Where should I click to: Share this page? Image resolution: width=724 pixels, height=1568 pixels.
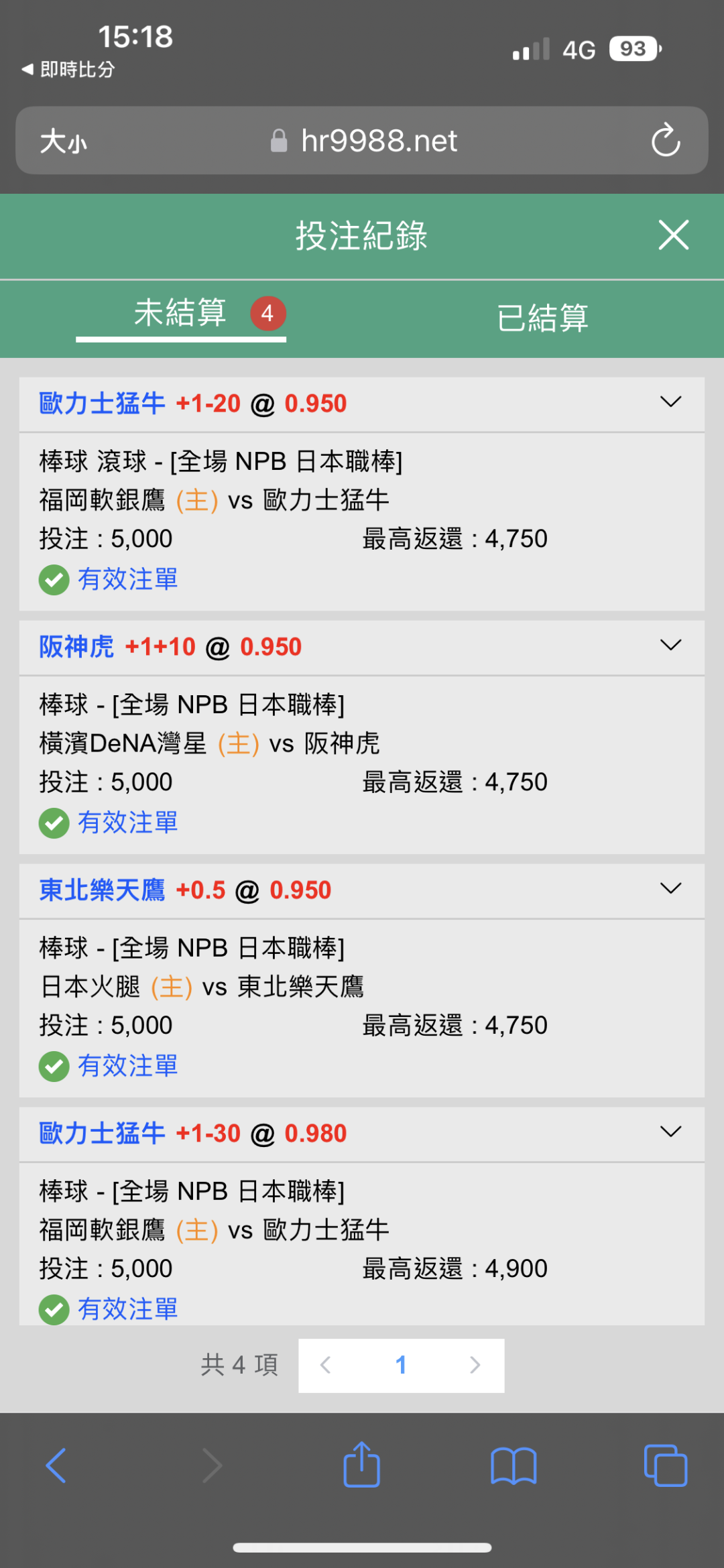(x=362, y=1464)
